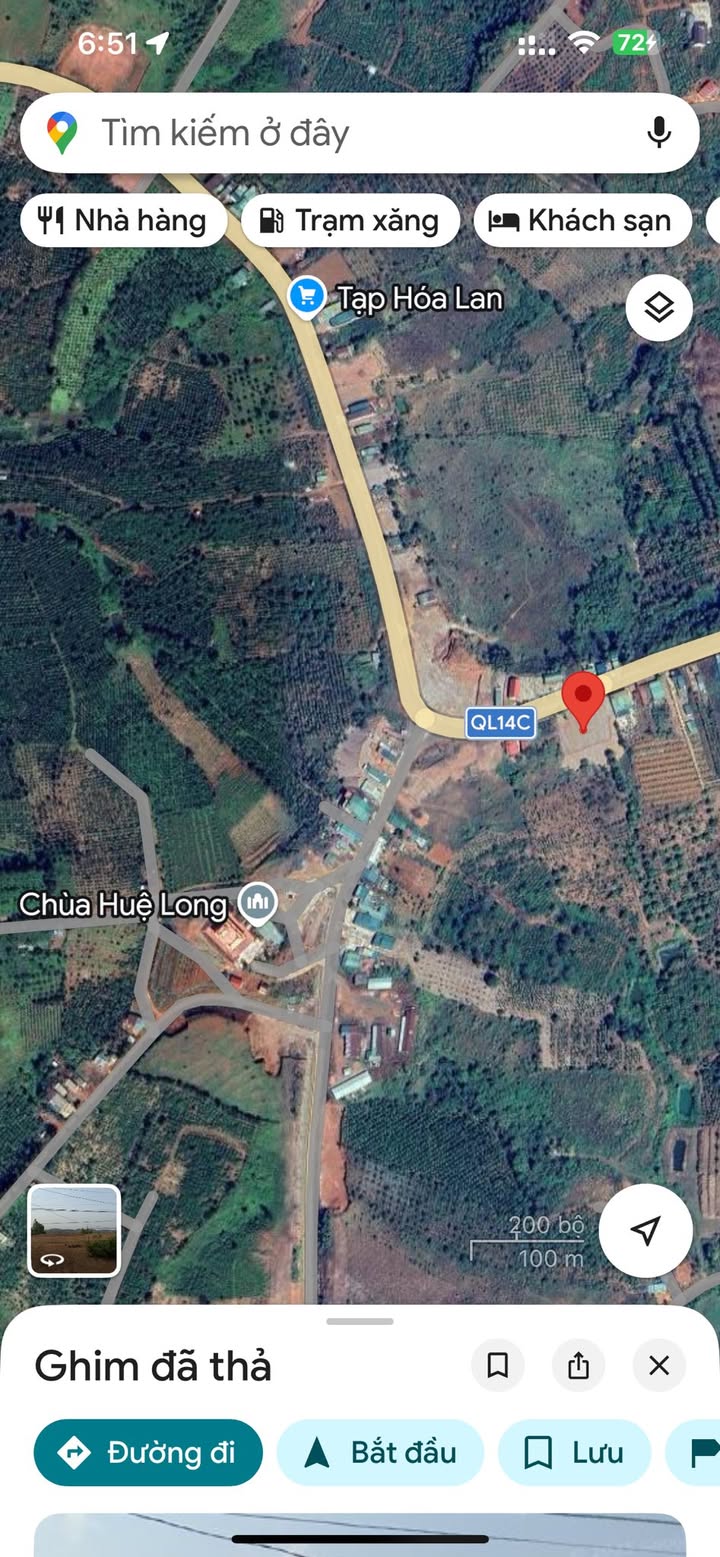Select the 'Trạm xăng' chip
This screenshot has height=1557, width=720.
[x=350, y=220]
